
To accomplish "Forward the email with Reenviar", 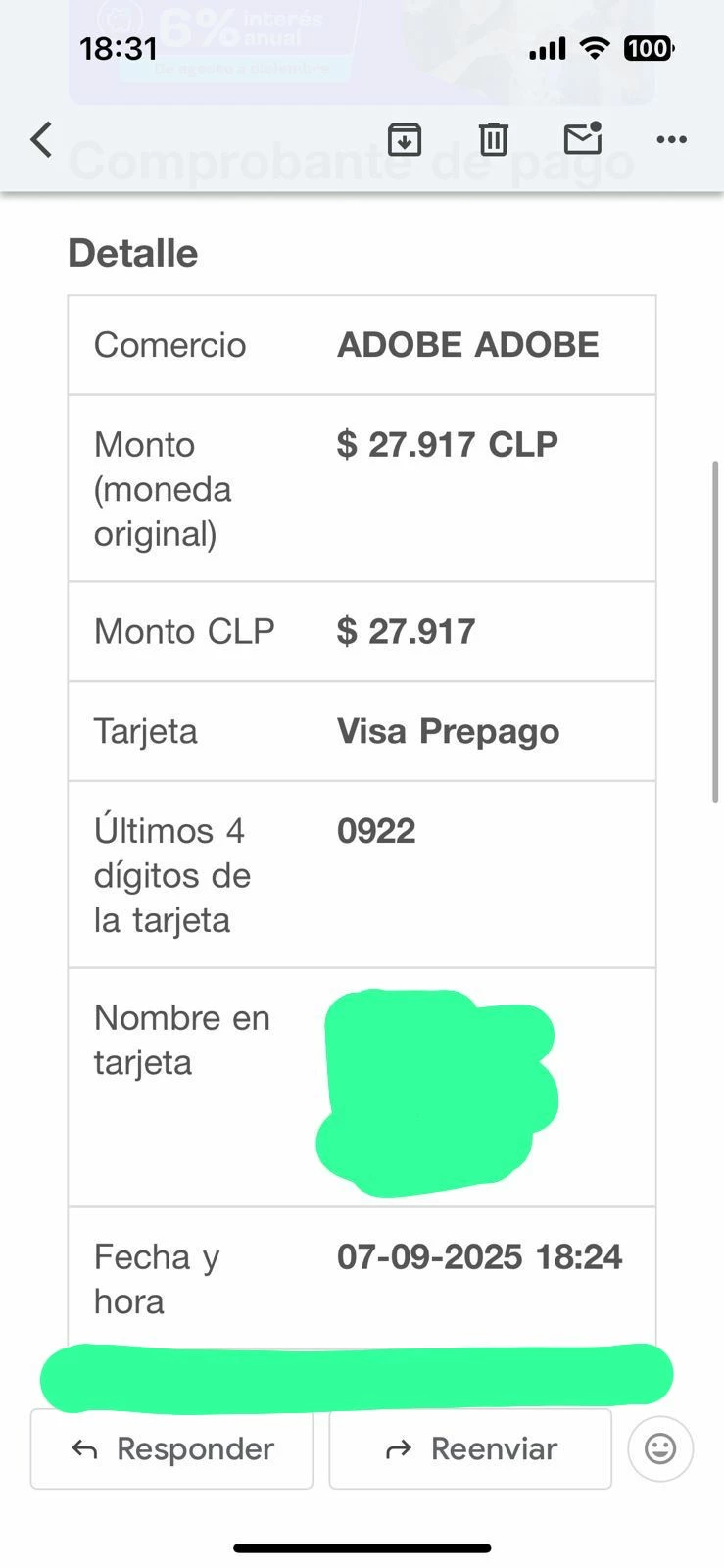I will click(x=470, y=1449).
